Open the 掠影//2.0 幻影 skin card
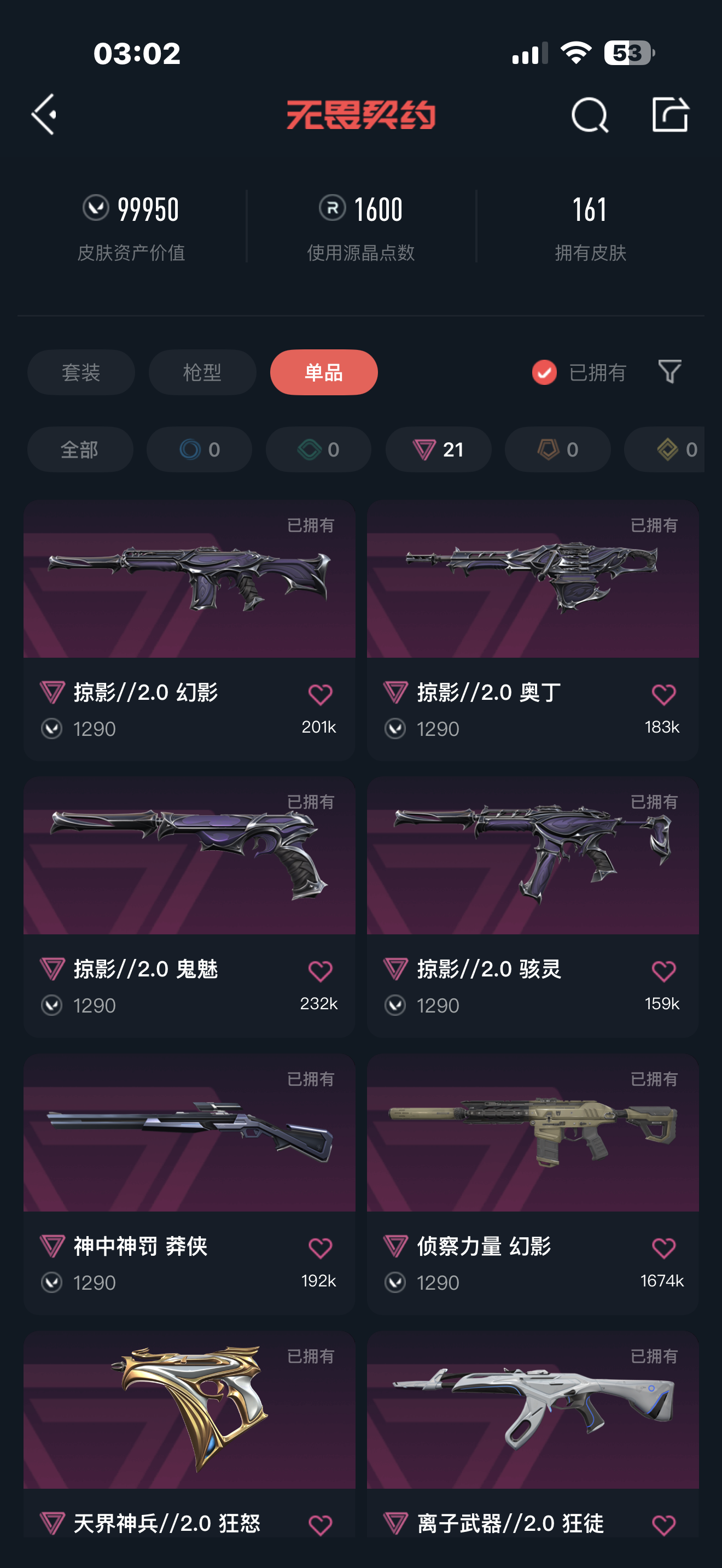The height and width of the screenshot is (1568, 722). pyautogui.click(x=189, y=630)
